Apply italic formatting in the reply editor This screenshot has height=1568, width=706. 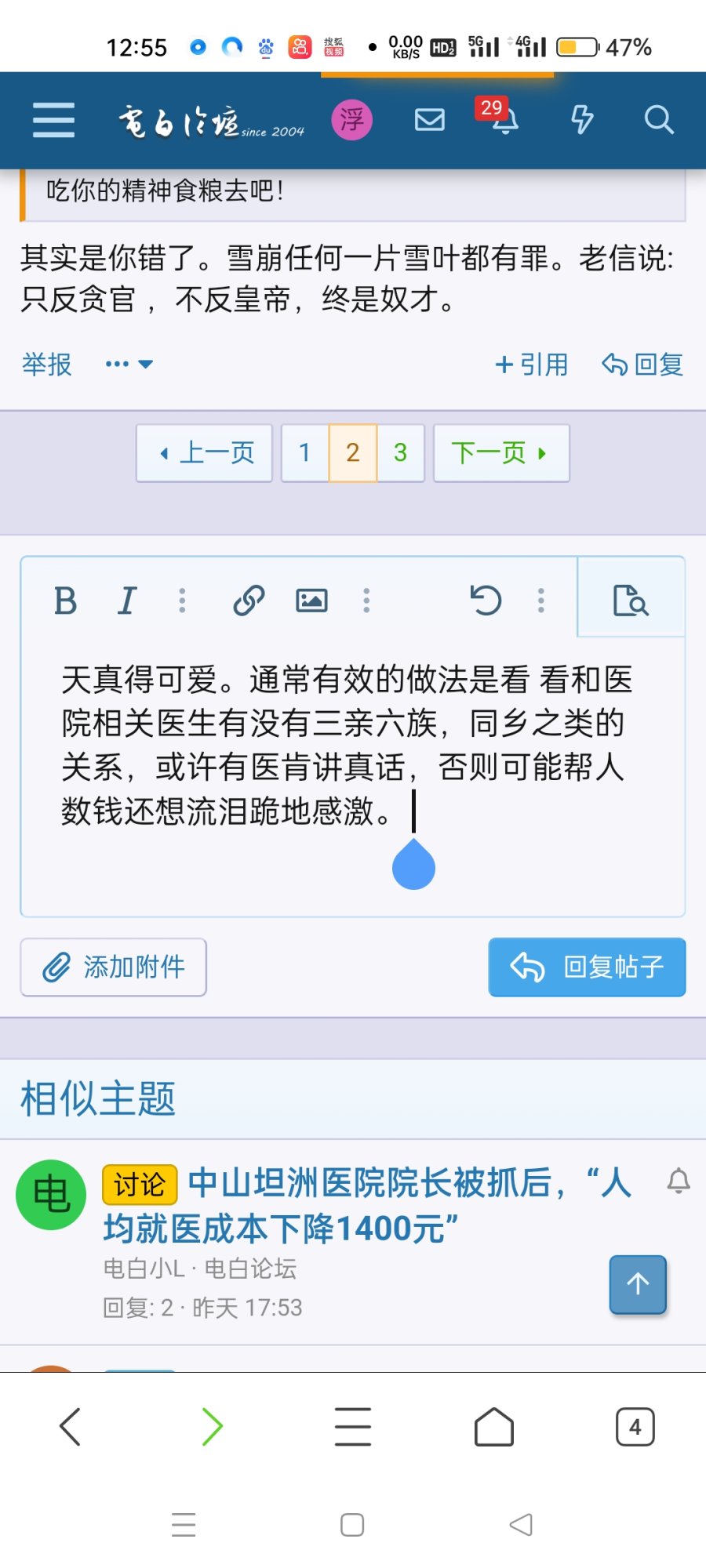tap(126, 600)
